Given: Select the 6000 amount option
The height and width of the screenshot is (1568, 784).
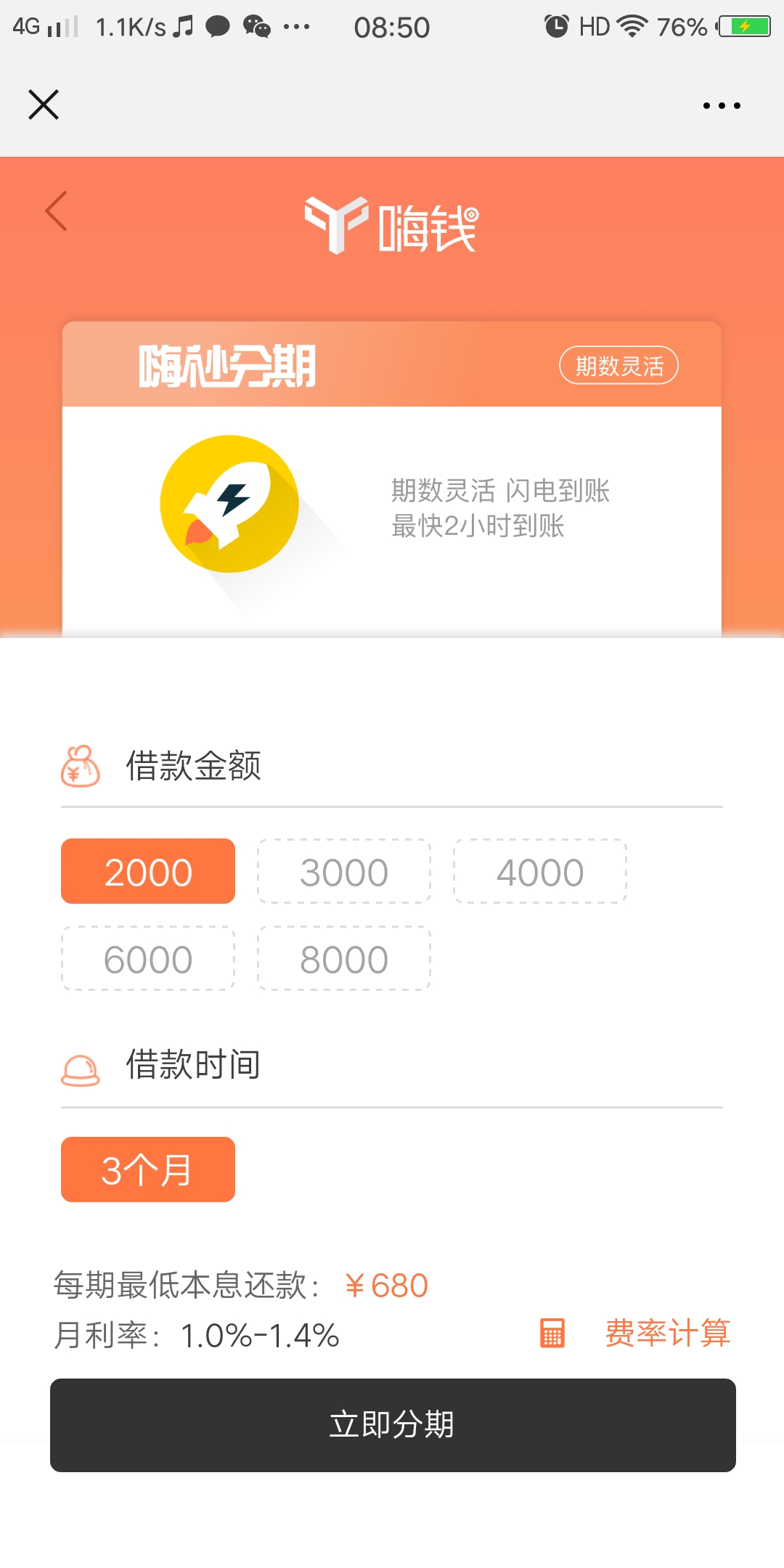Looking at the screenshot, I should tap(148, 958).
